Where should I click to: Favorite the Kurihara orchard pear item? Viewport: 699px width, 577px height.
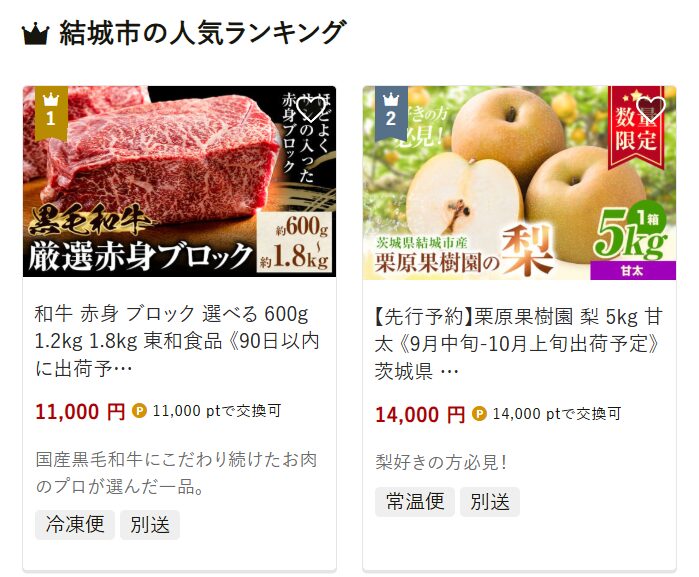click(x=651, y=109)
